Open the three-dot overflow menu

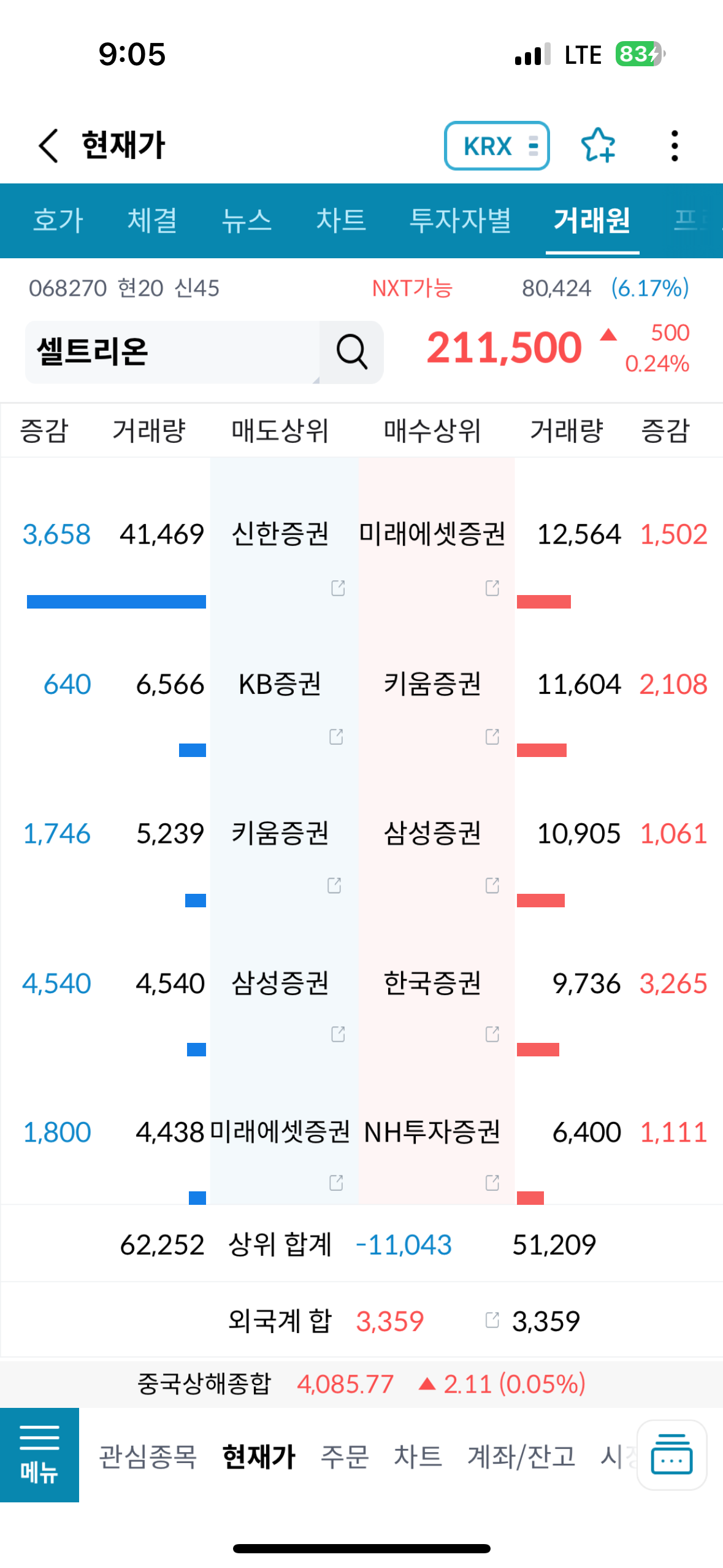pos(674,146)
